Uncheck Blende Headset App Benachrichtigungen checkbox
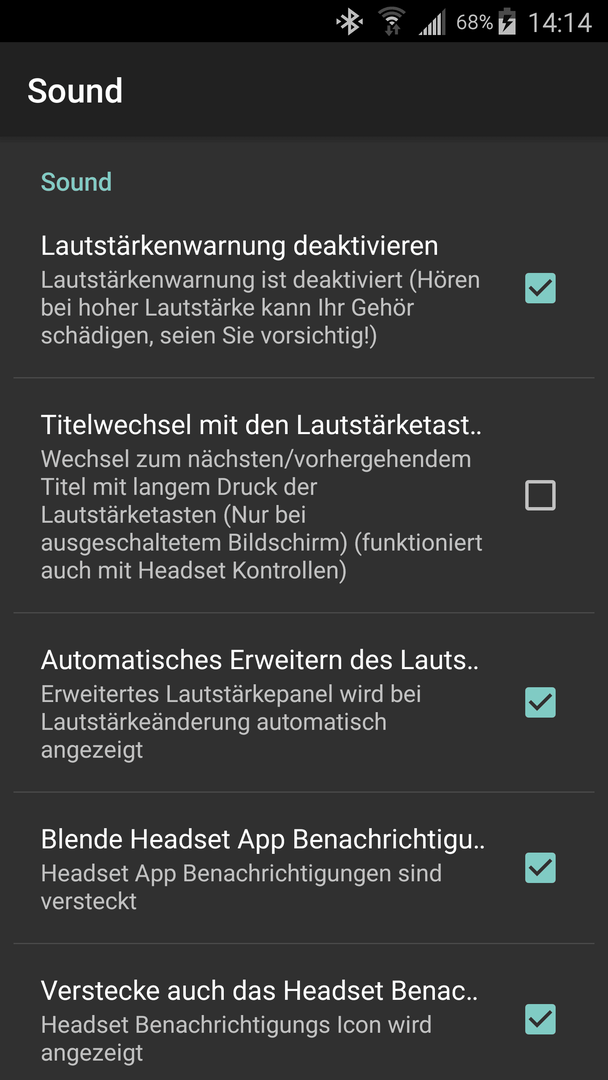608x1080 pixels. [540, 868]
